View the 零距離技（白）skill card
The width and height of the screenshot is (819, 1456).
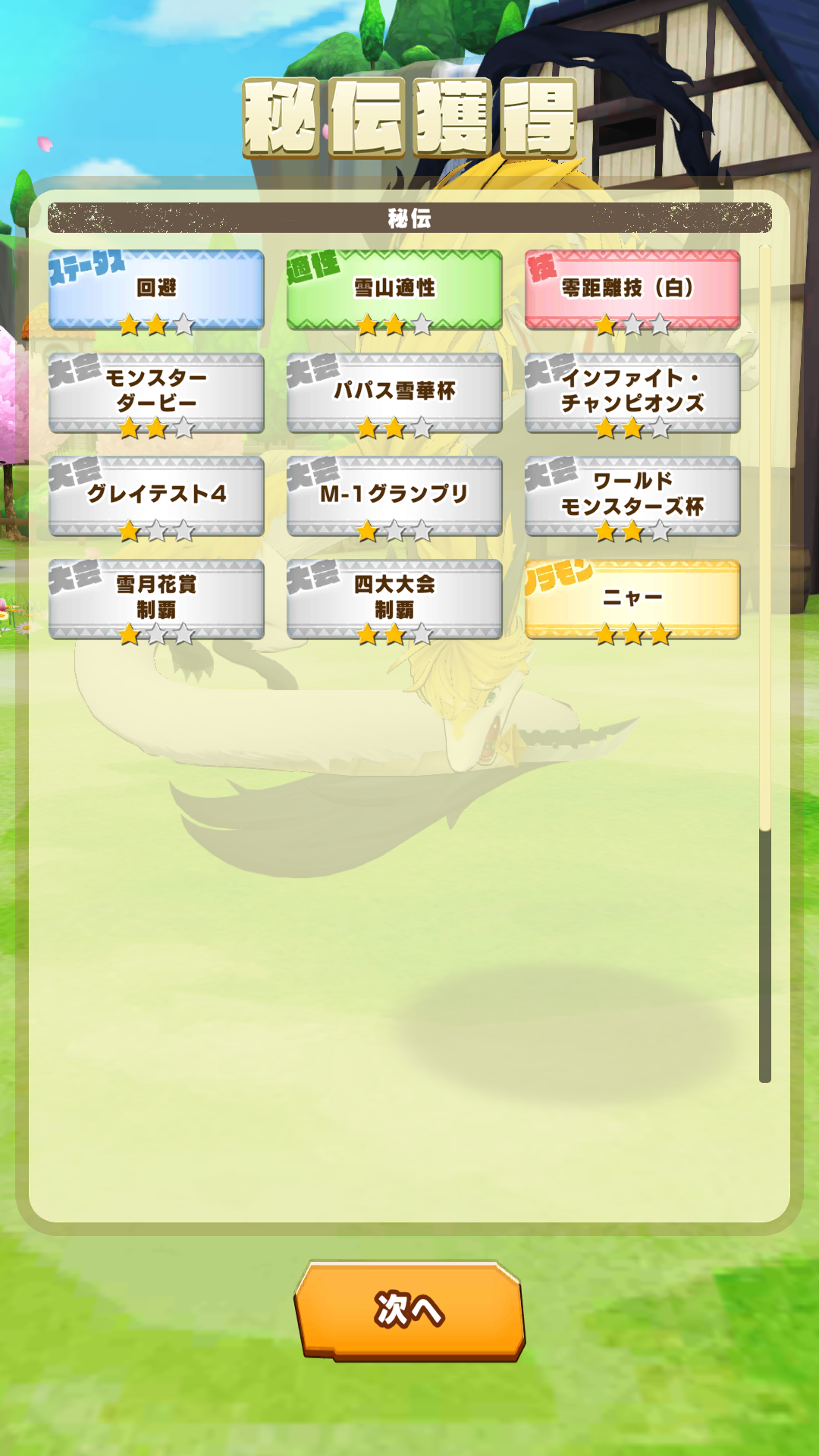click(x=632, y=290)
